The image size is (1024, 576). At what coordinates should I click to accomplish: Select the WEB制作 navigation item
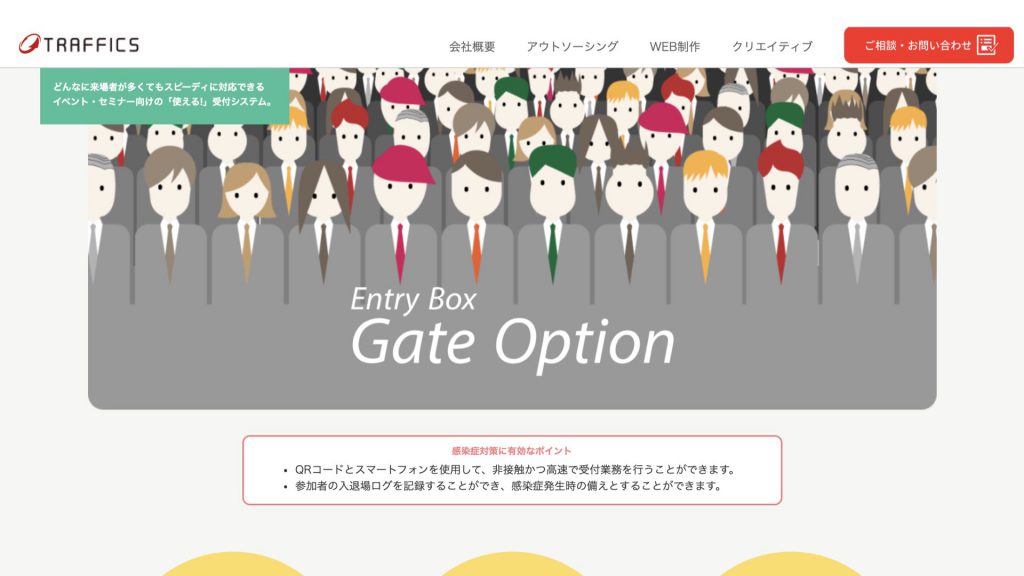(675, 46)
